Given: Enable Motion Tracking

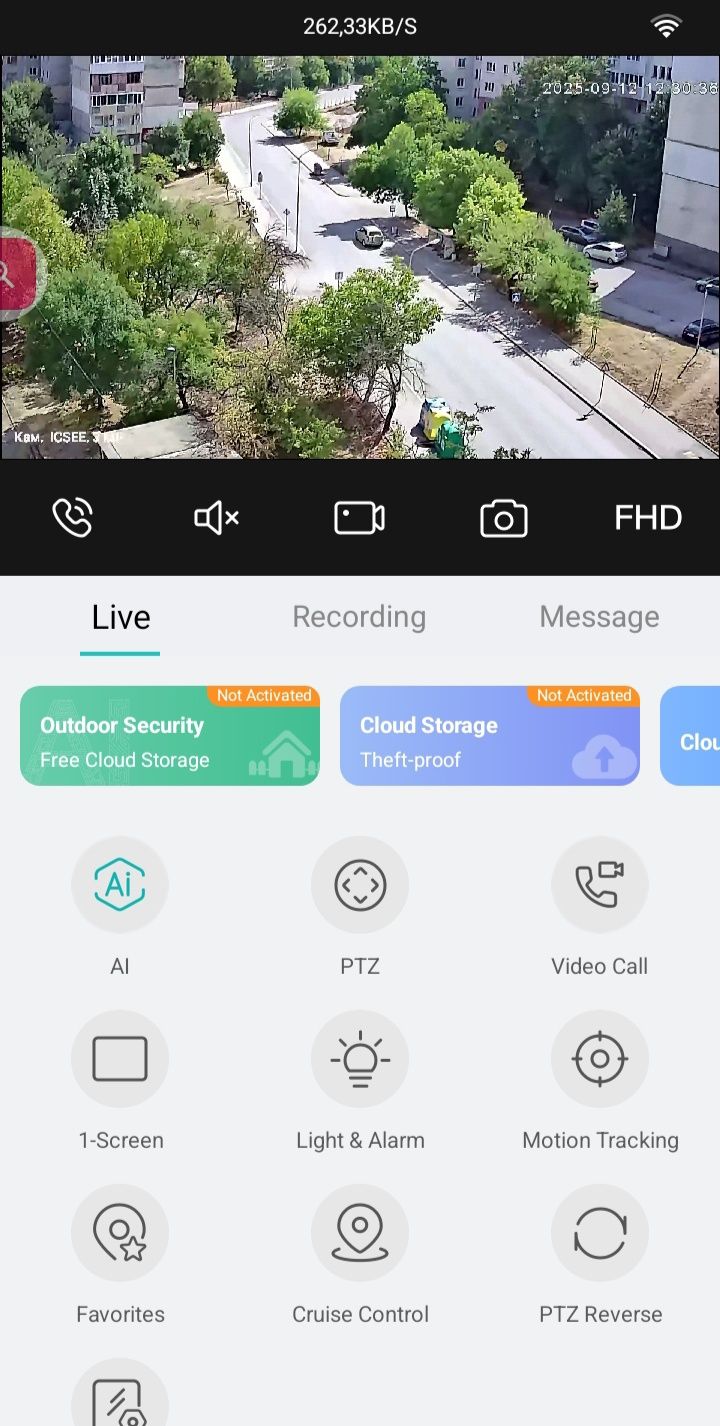Looking at the screenshot, I should coord(600,1058).
